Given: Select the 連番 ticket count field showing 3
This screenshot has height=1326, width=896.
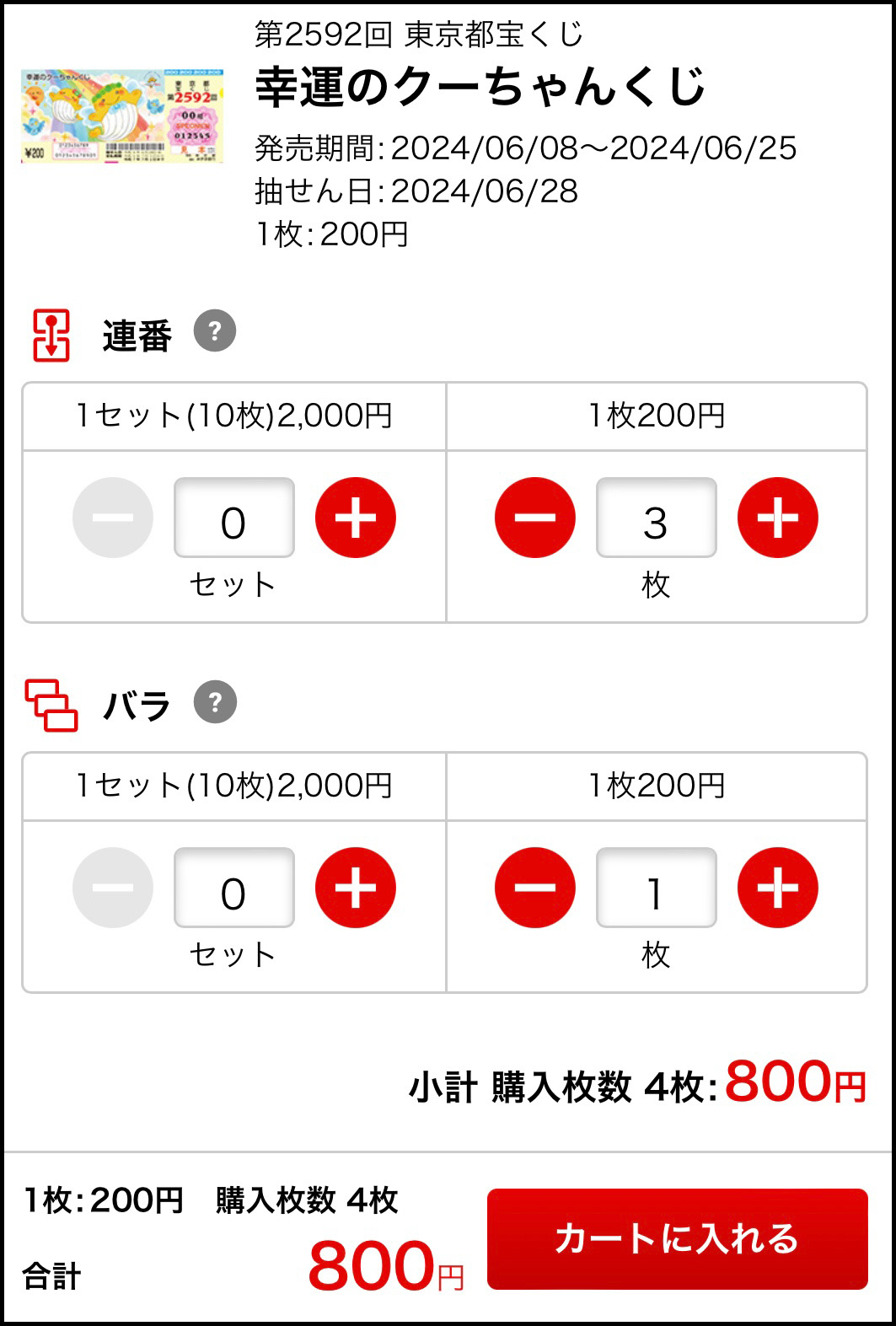Looking at the screenshot, I should click(656, 518).
